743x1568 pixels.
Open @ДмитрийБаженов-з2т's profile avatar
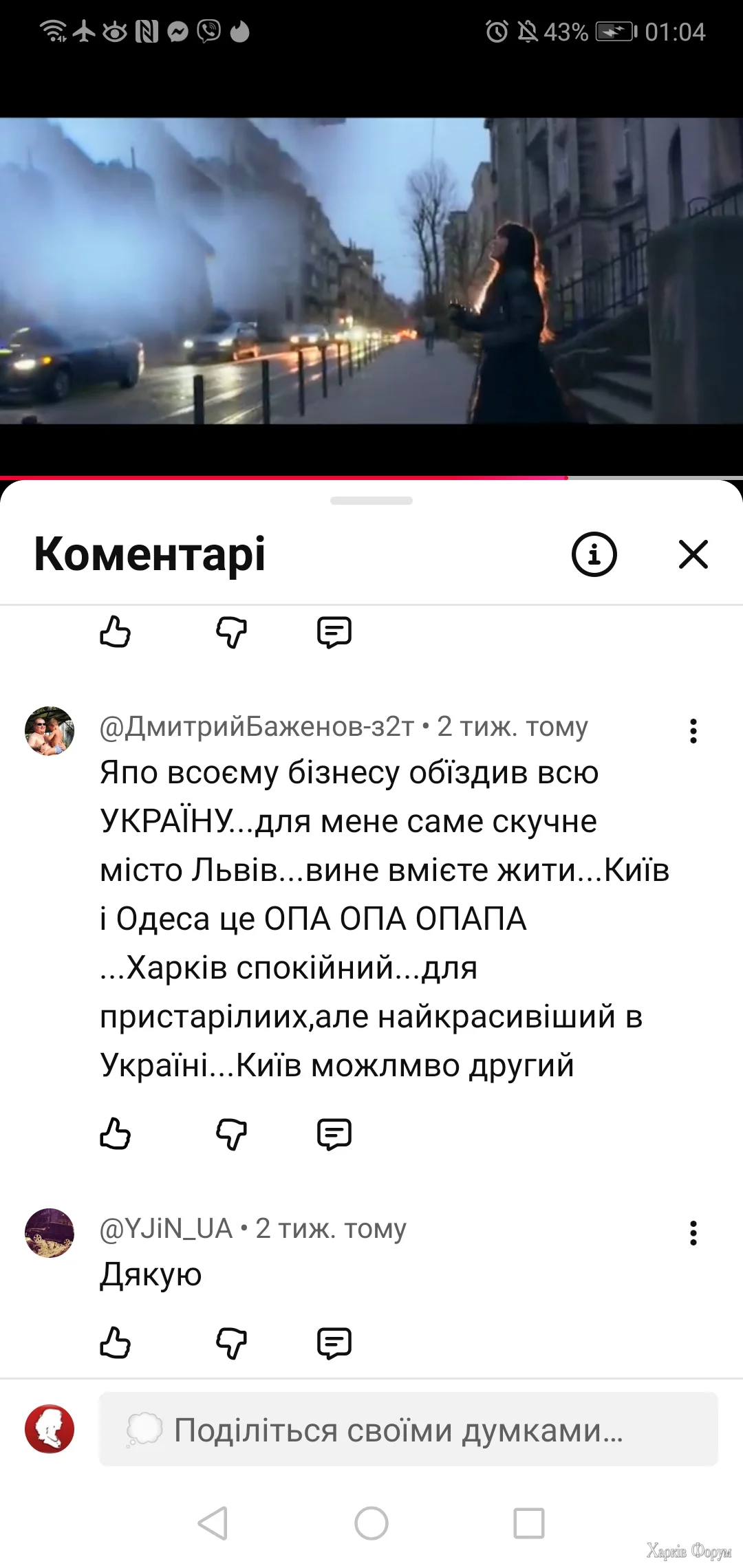pos(50,731)
